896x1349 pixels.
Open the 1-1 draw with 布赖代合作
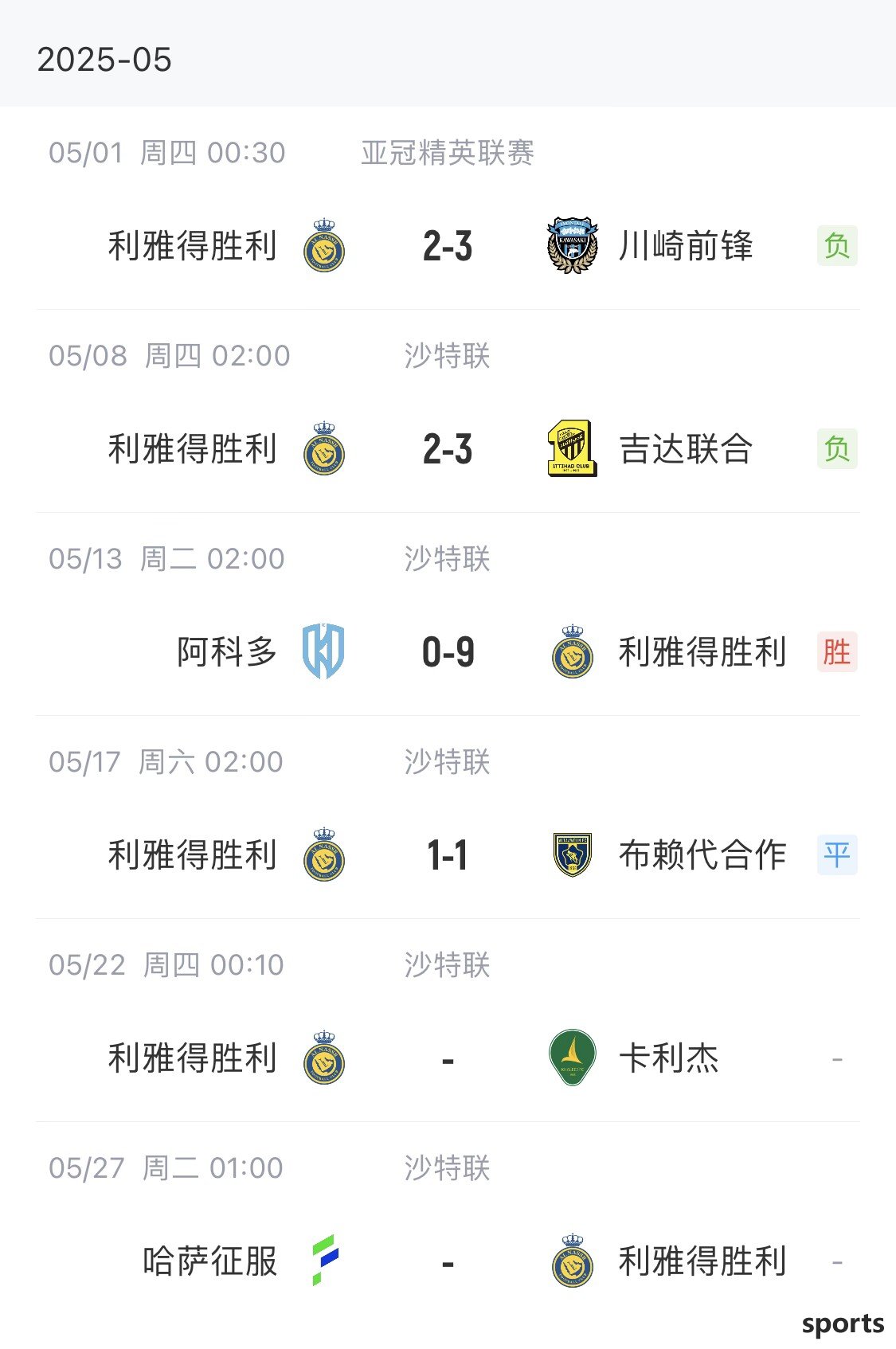point(448,854)
